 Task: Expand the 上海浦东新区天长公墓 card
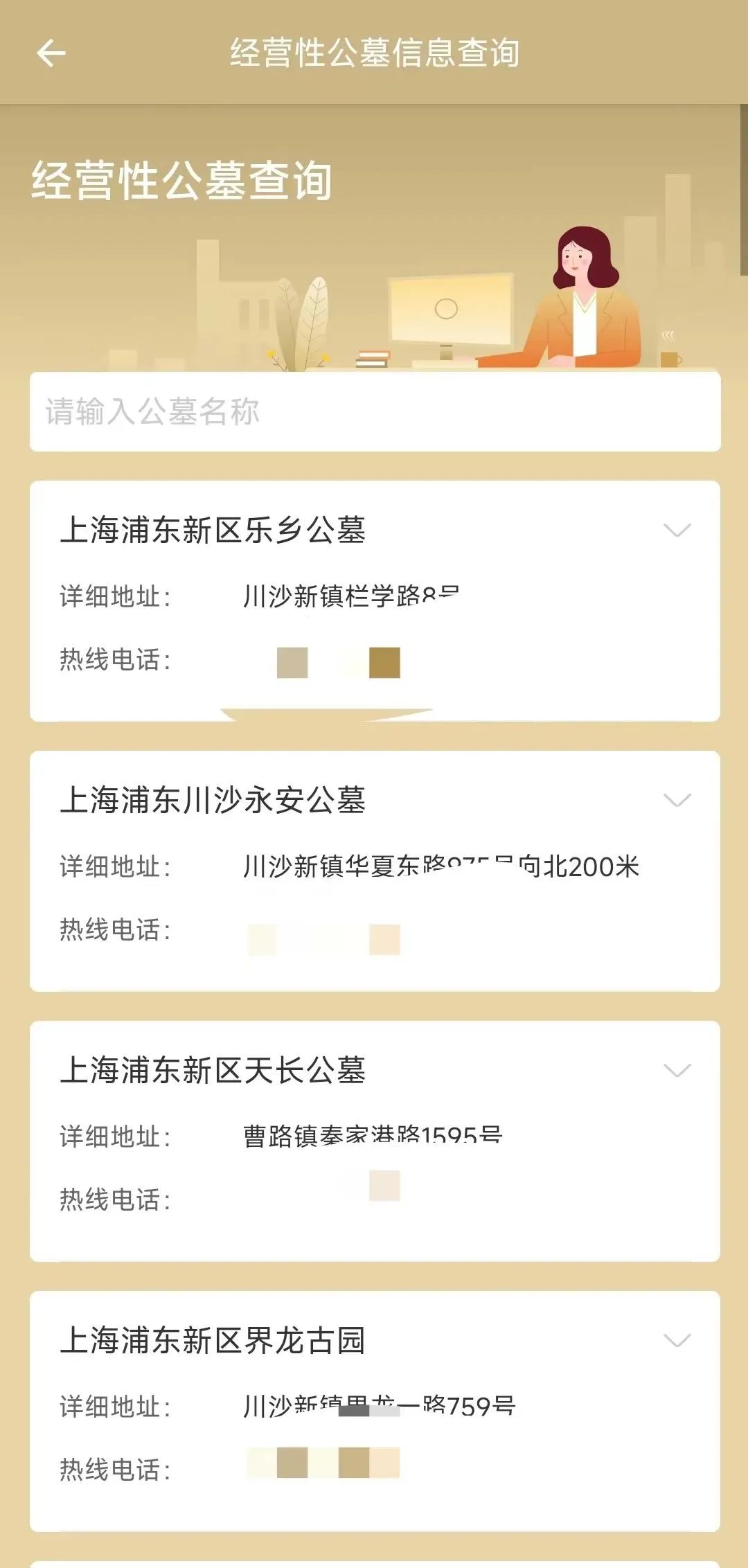(677, 1071)
